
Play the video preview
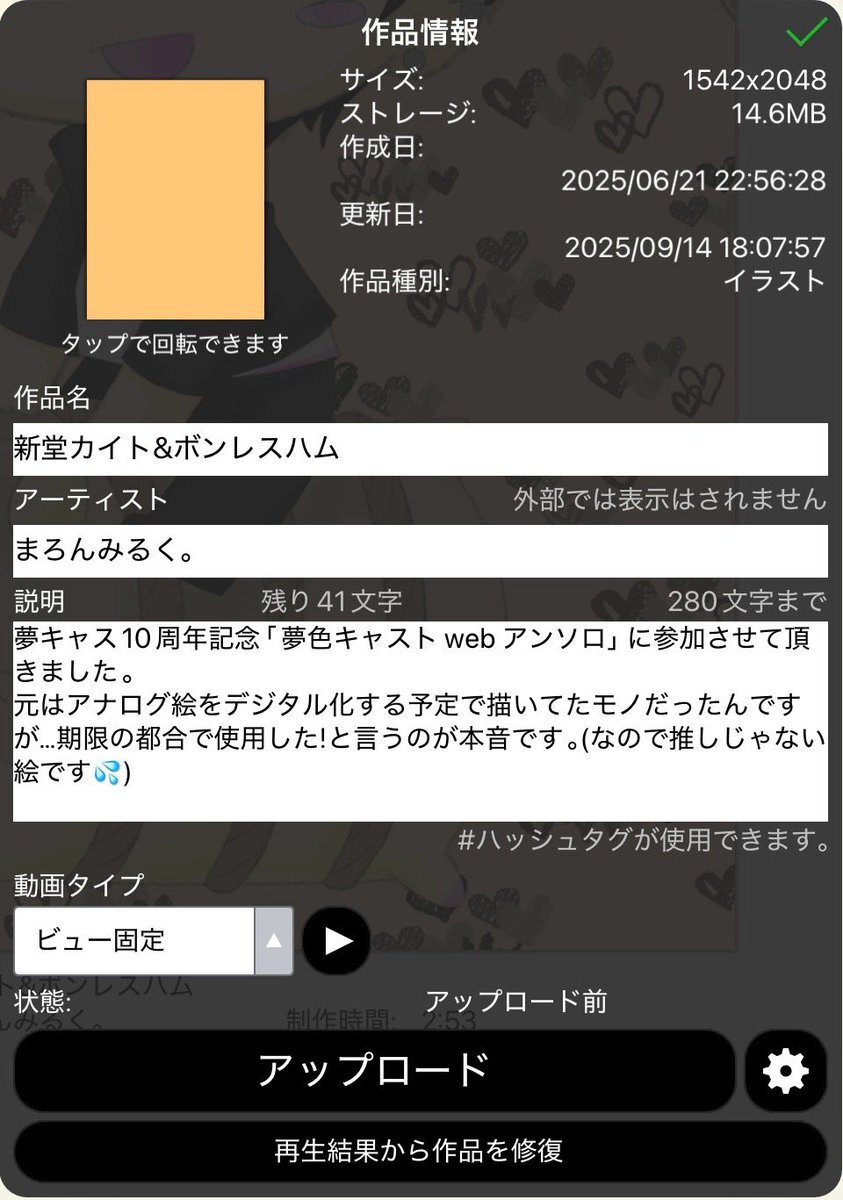pos(337,940)
